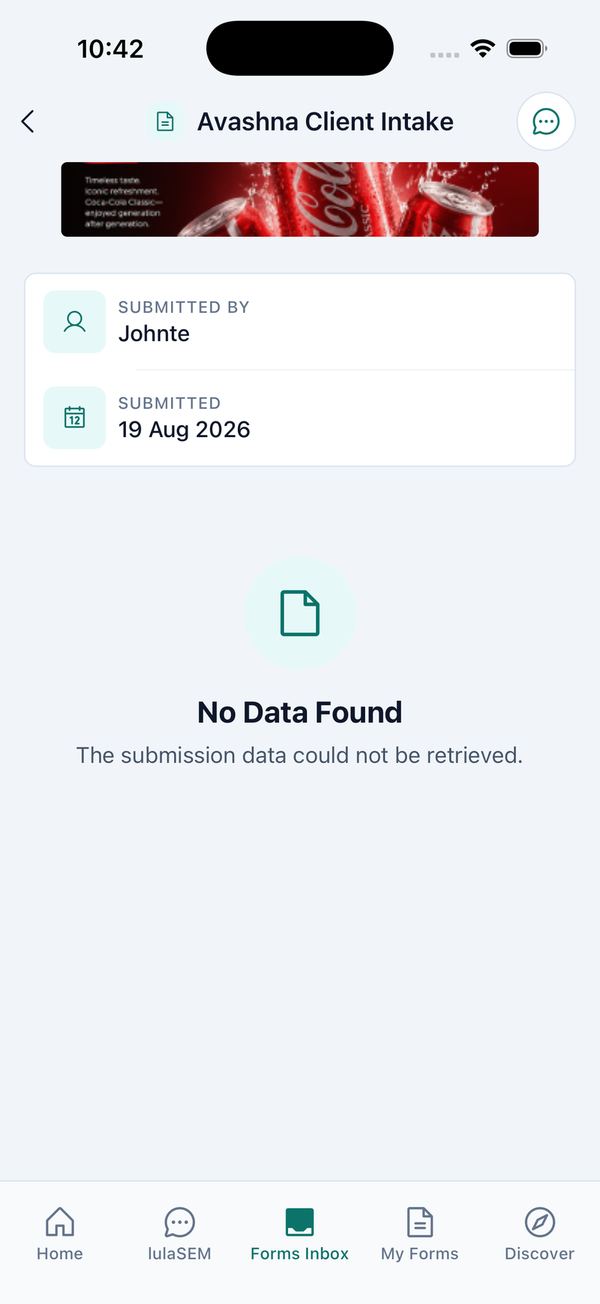Select the Forms Inbox tab
The height and width of the screenshot is (1304, 600).
[300, 1234]
